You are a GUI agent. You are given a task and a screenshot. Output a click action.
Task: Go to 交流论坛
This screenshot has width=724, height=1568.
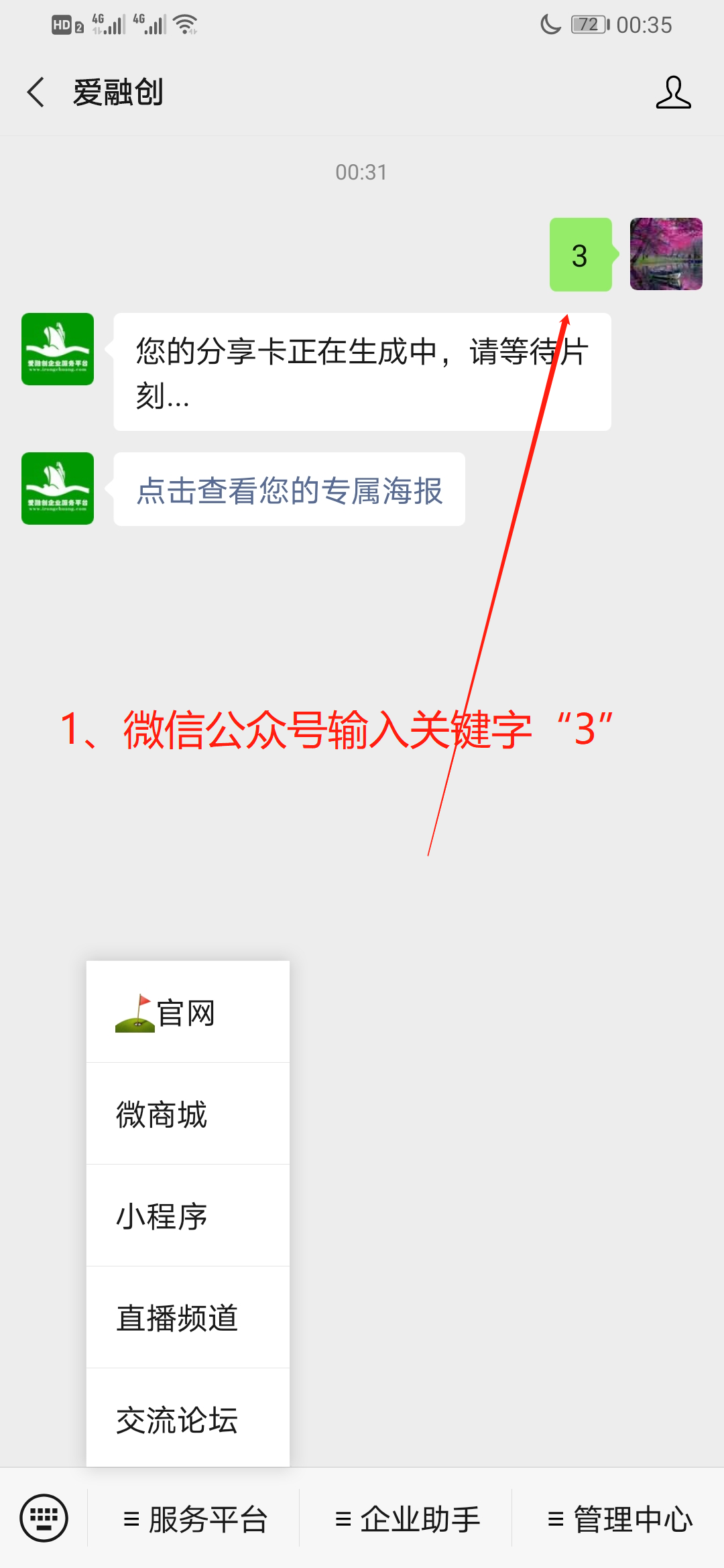(187, 1420)
